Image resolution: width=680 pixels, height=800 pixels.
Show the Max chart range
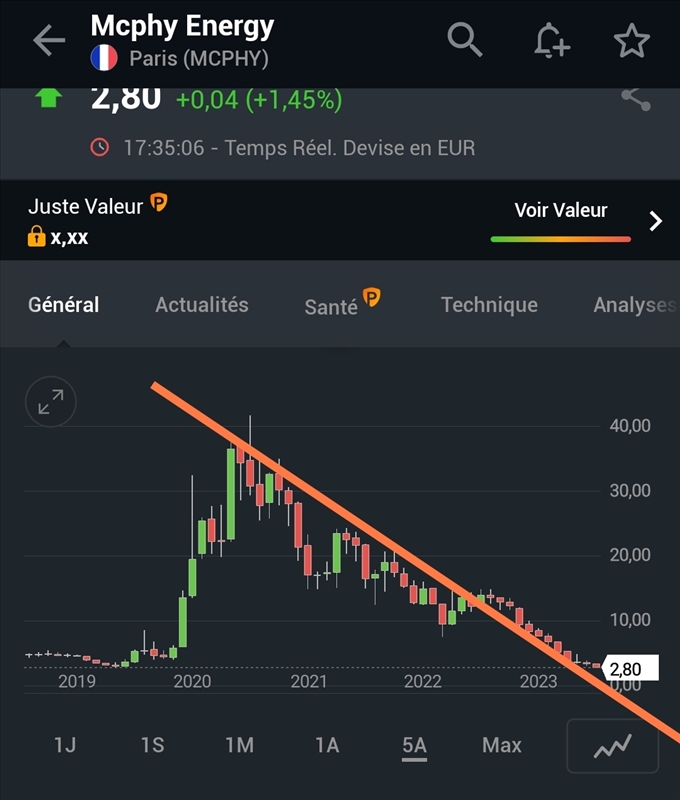tap(501, 745)
